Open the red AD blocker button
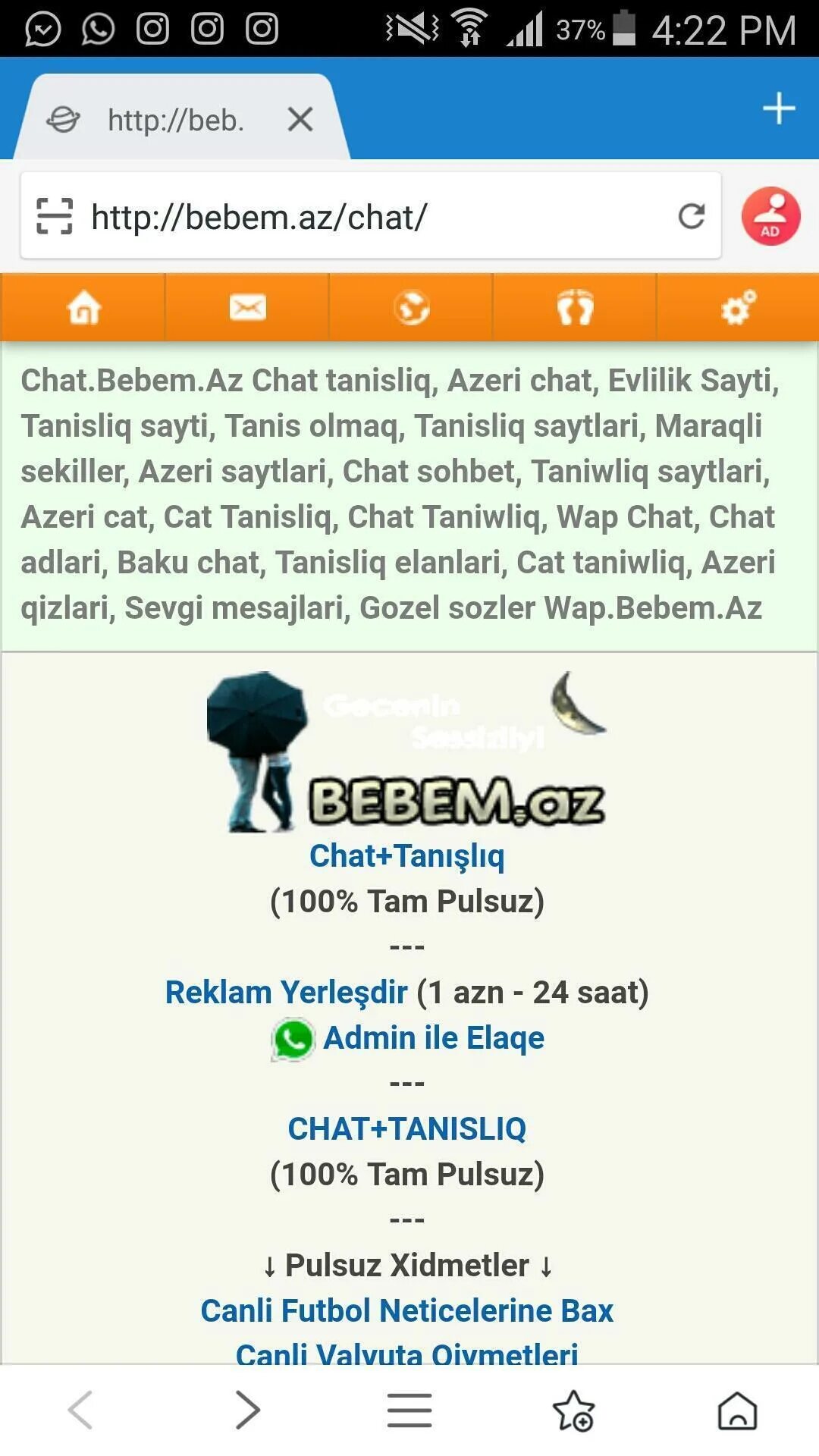This screenshot has height=1456, width=819. (770, 216)
